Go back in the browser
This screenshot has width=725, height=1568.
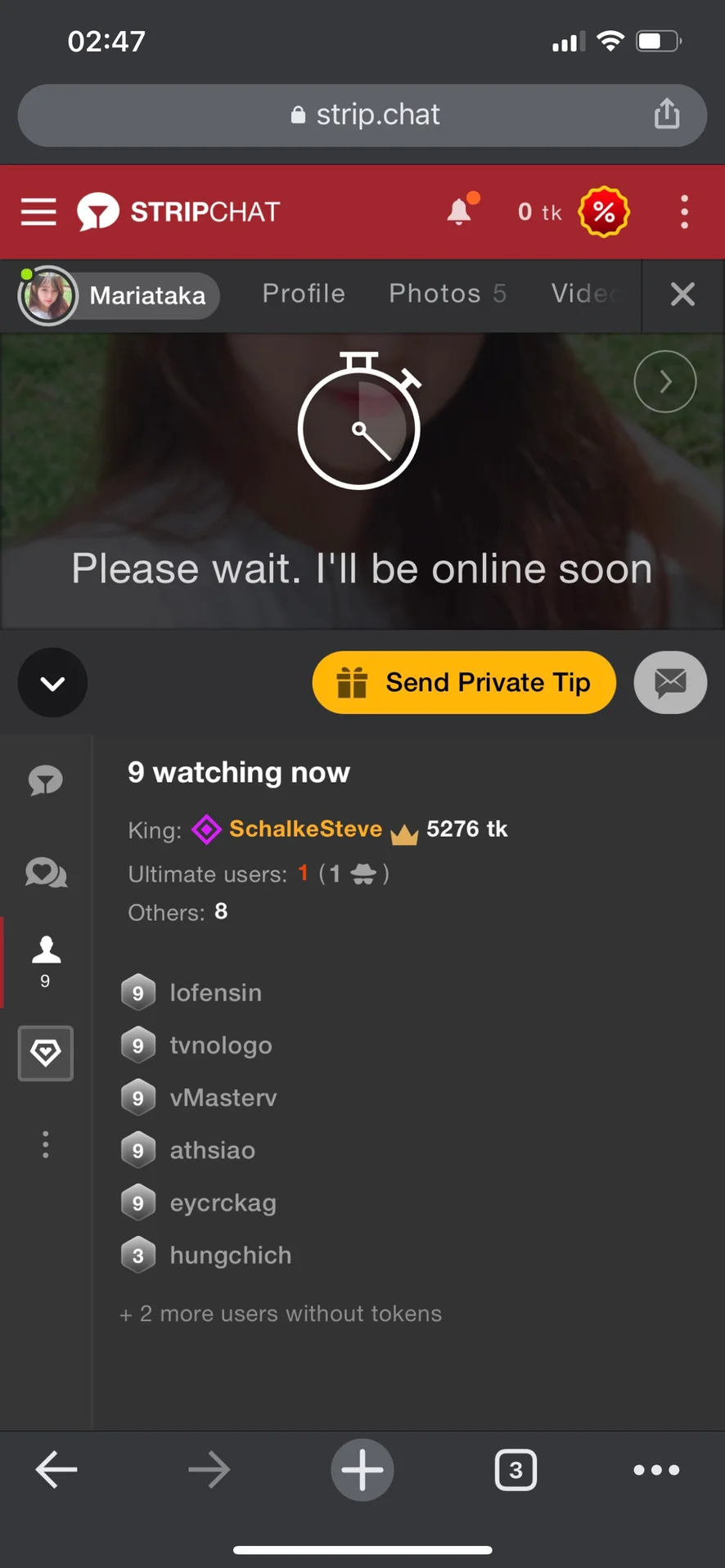[56, 1470]
